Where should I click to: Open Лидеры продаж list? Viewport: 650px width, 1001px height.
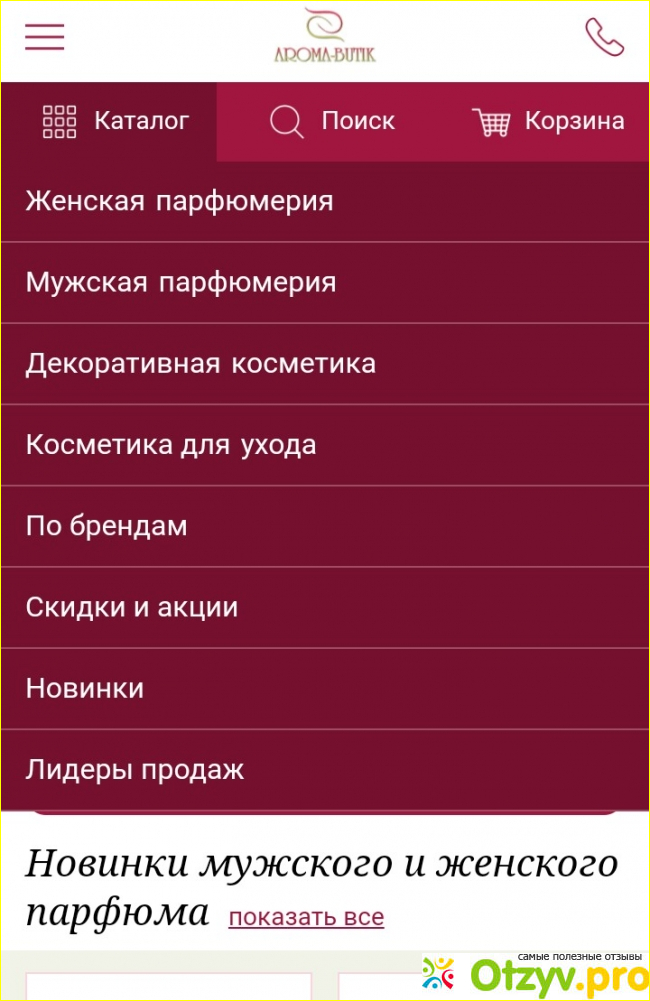[135, 770]
